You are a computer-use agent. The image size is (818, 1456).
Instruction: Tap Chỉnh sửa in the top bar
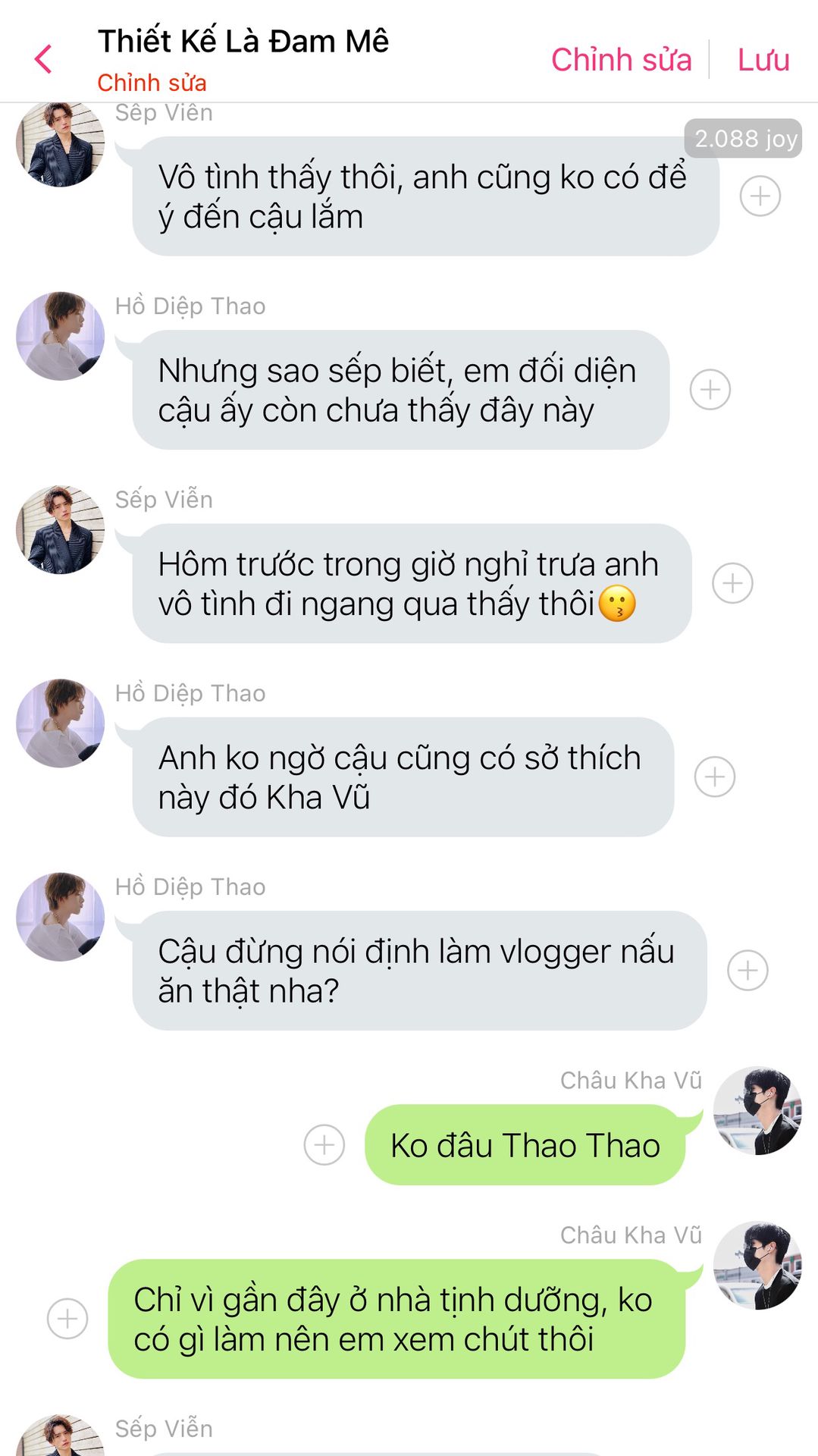621,60
